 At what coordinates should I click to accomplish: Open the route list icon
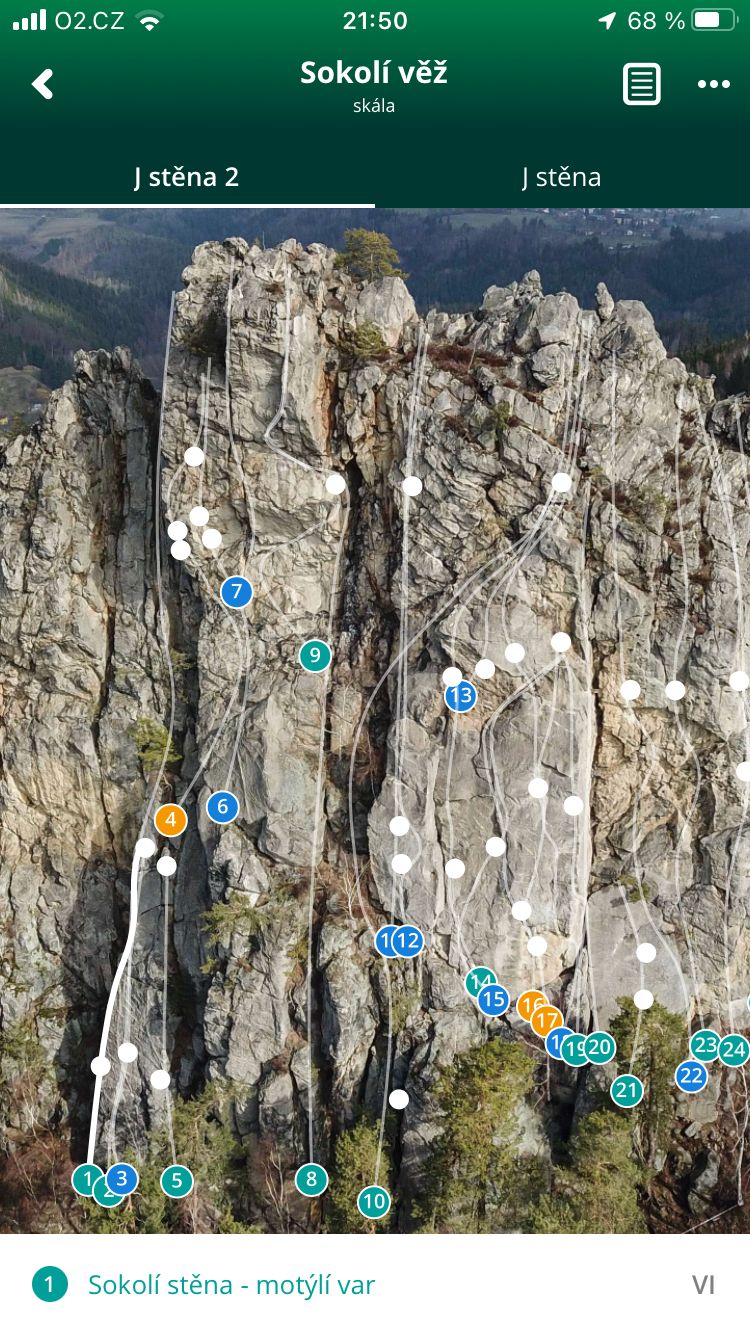[642, 84]
